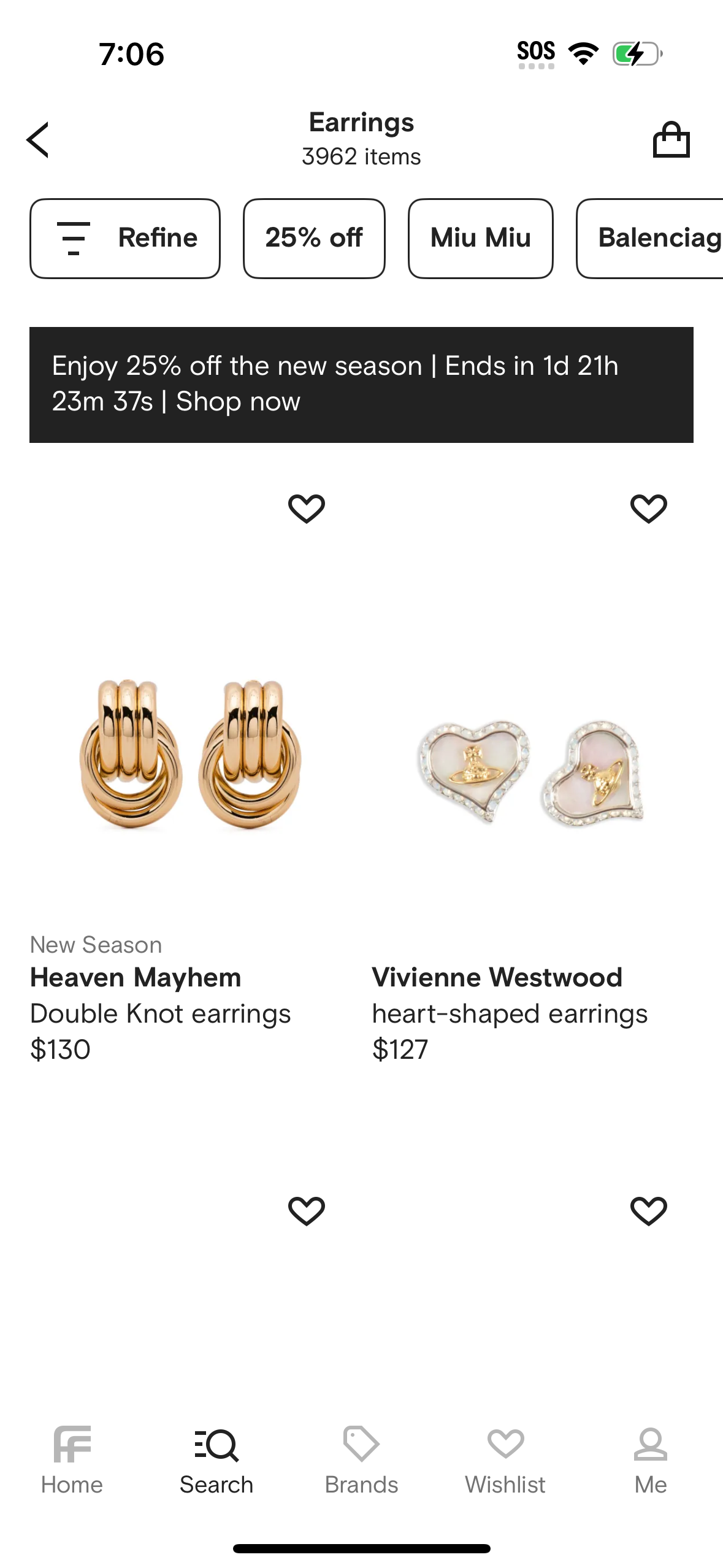Add Heaven Mayhem earrings to wishlist
The image size is (723, 1568).
click(x=307, y=509)
